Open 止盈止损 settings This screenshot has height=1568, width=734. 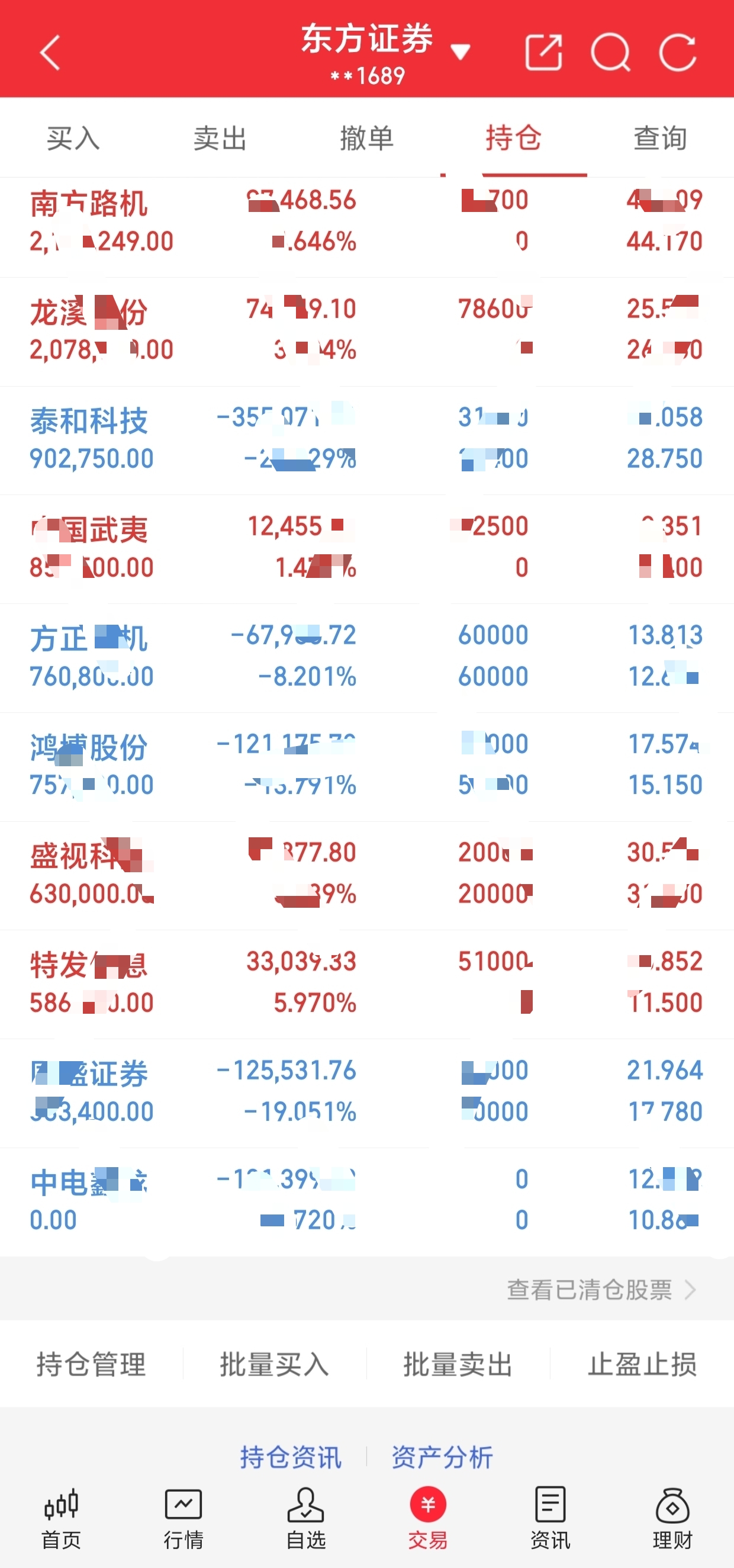[642, 1364]
